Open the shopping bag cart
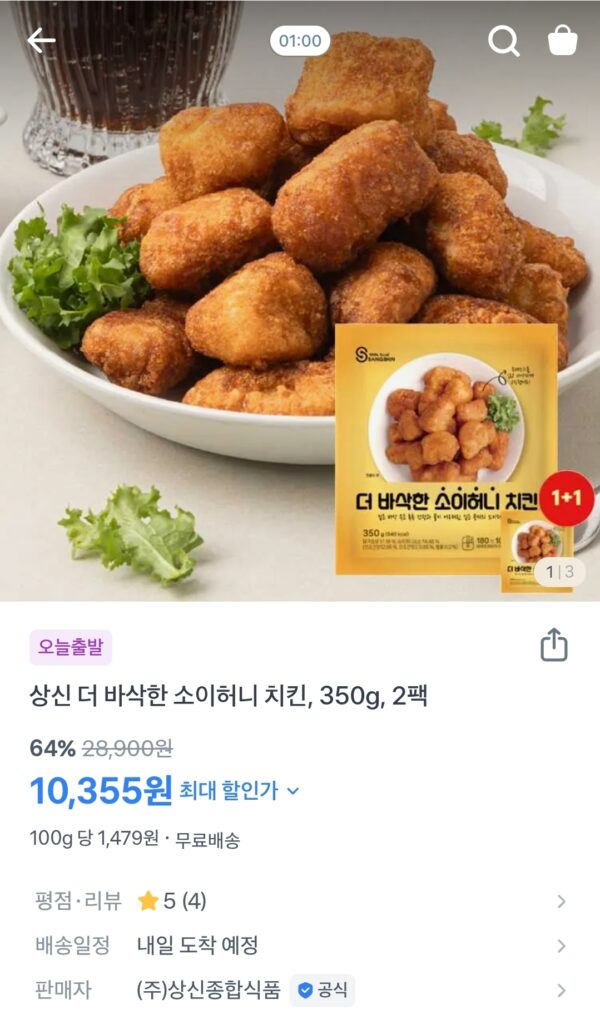Image resolution: width=600 pixels, height=1024 pixels. pyautogui.click(x=563, y=41)
